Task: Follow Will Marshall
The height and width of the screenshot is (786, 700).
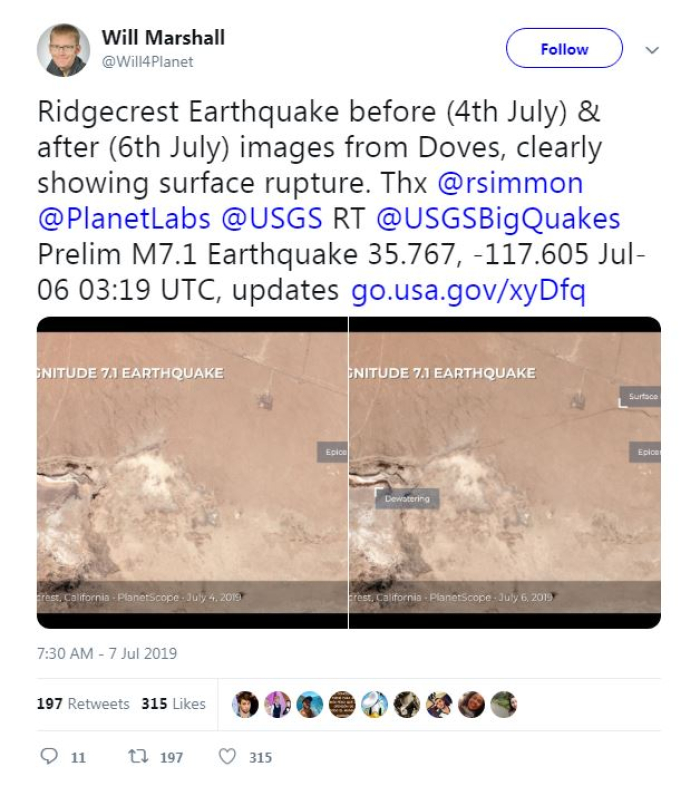Action: pos(564,49)
